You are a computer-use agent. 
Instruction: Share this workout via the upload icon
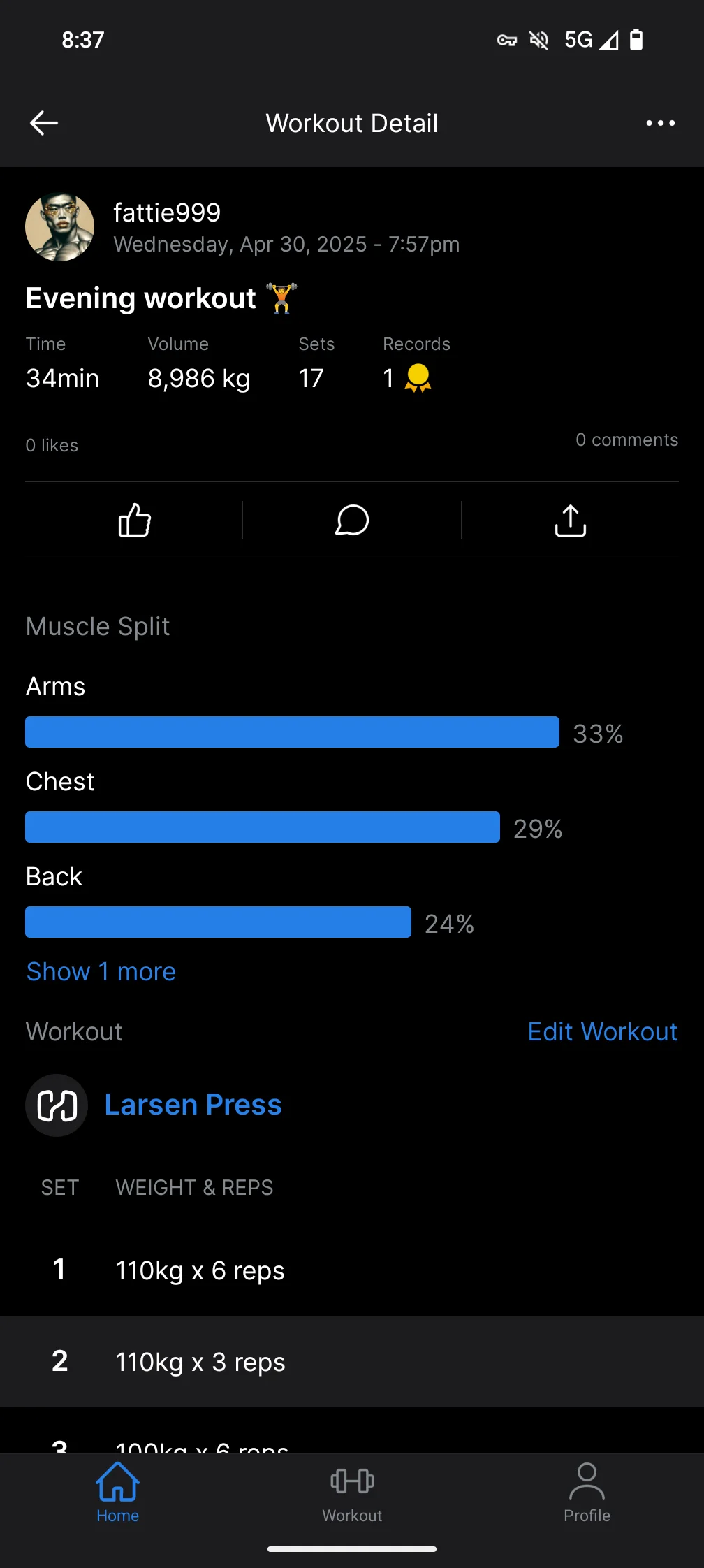point(570,521)
